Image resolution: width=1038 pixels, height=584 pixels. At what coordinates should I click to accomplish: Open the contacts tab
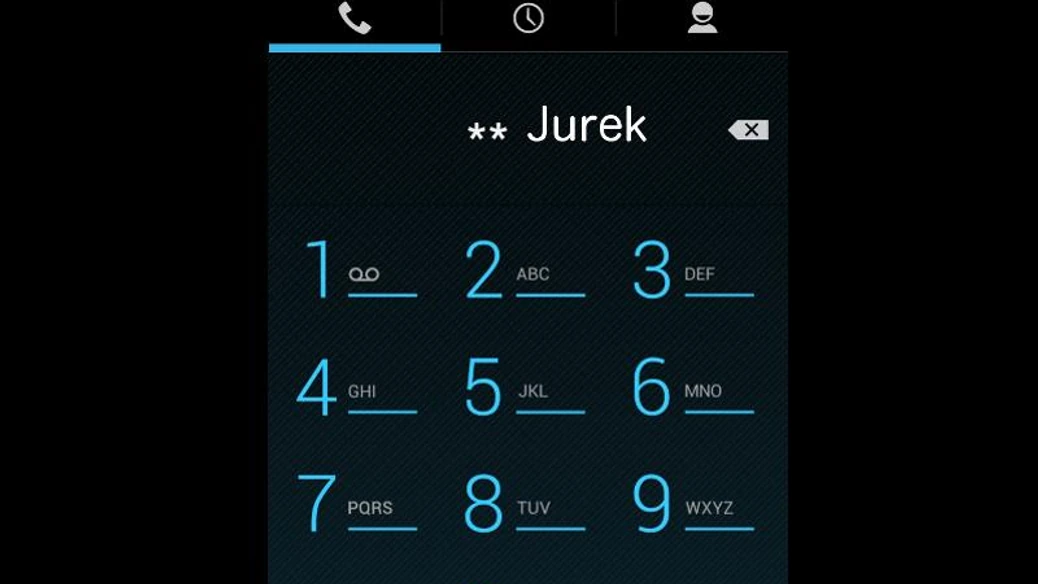tap(702, 19)
